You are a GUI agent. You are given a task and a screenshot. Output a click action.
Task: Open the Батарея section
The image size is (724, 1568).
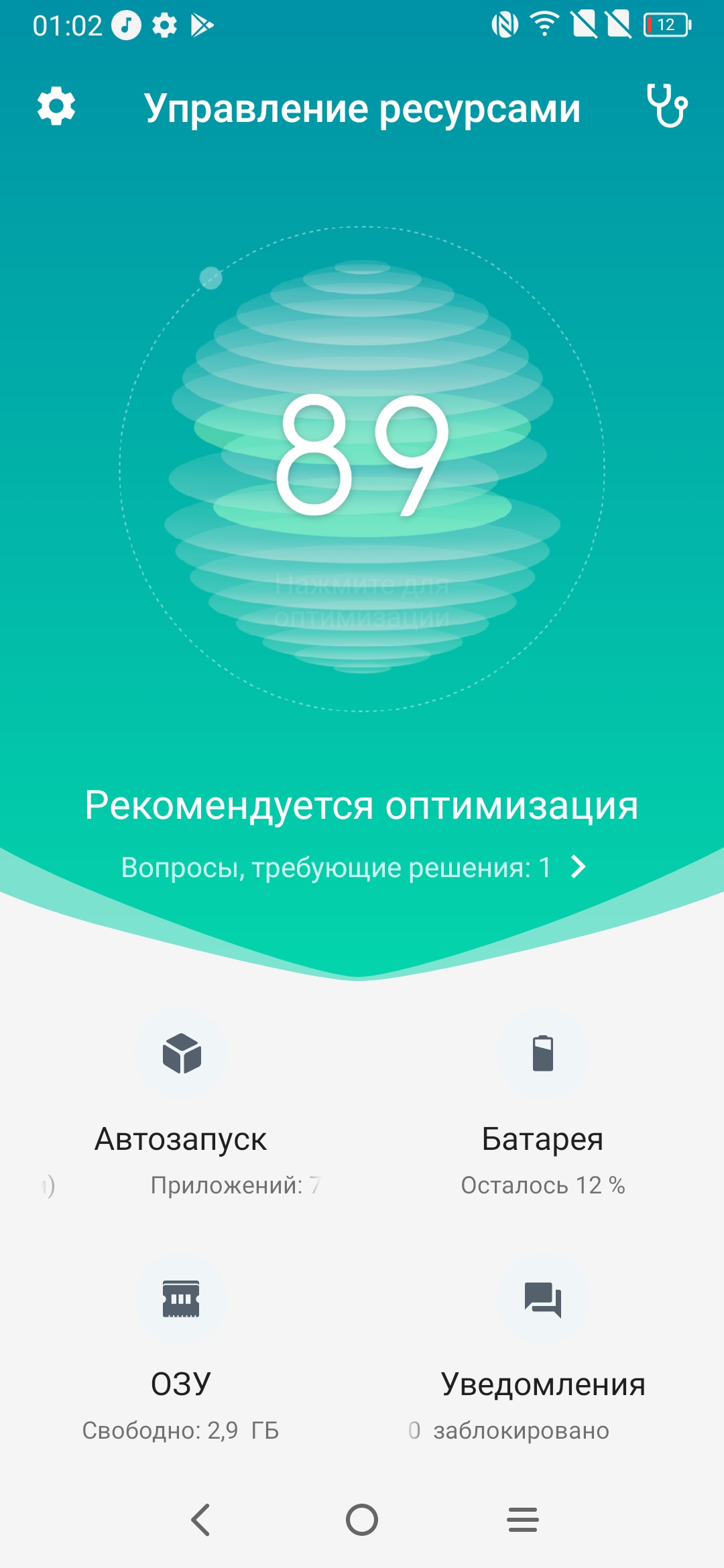(x=543, y=1099)
